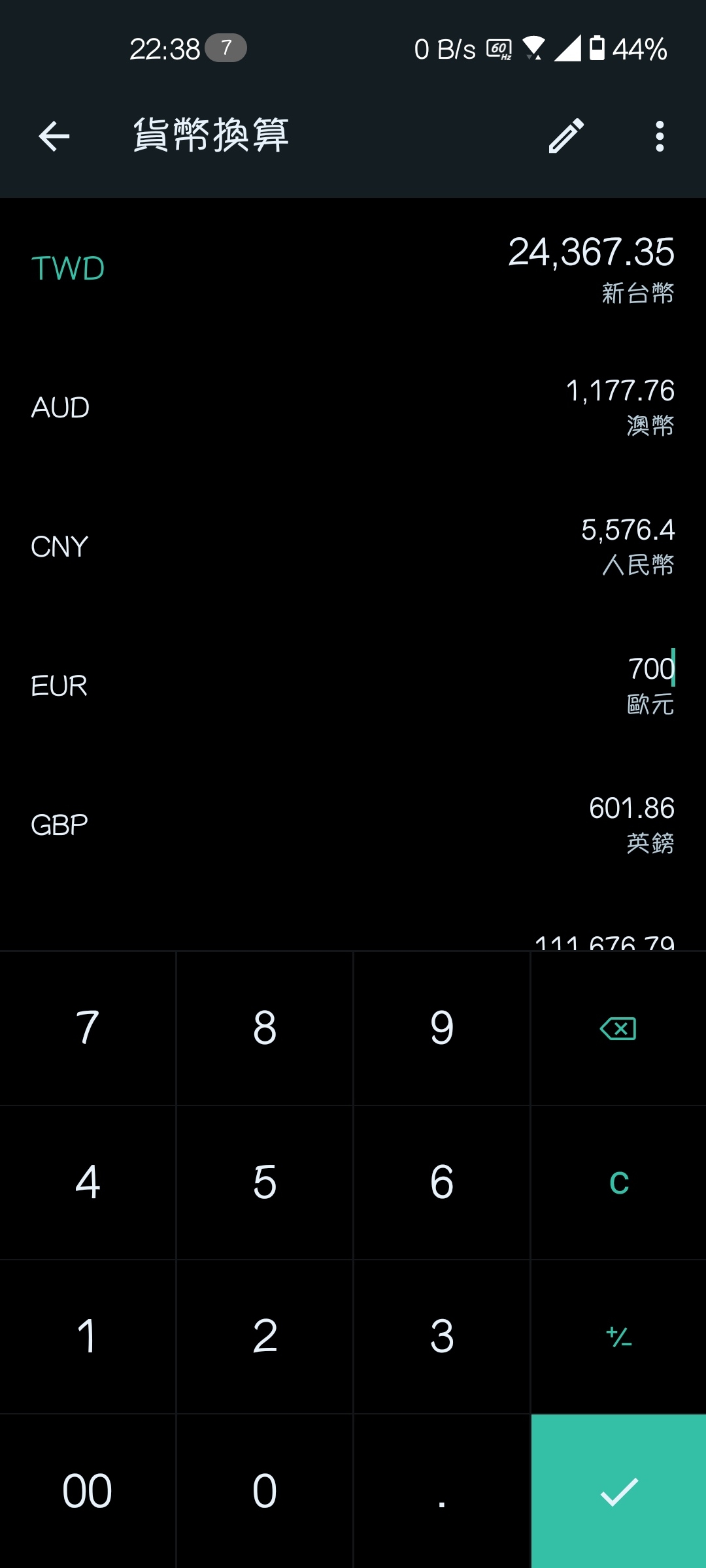Select the GBP currency row
Viewport: 706px width, 1568px height.
click(353, 825)
